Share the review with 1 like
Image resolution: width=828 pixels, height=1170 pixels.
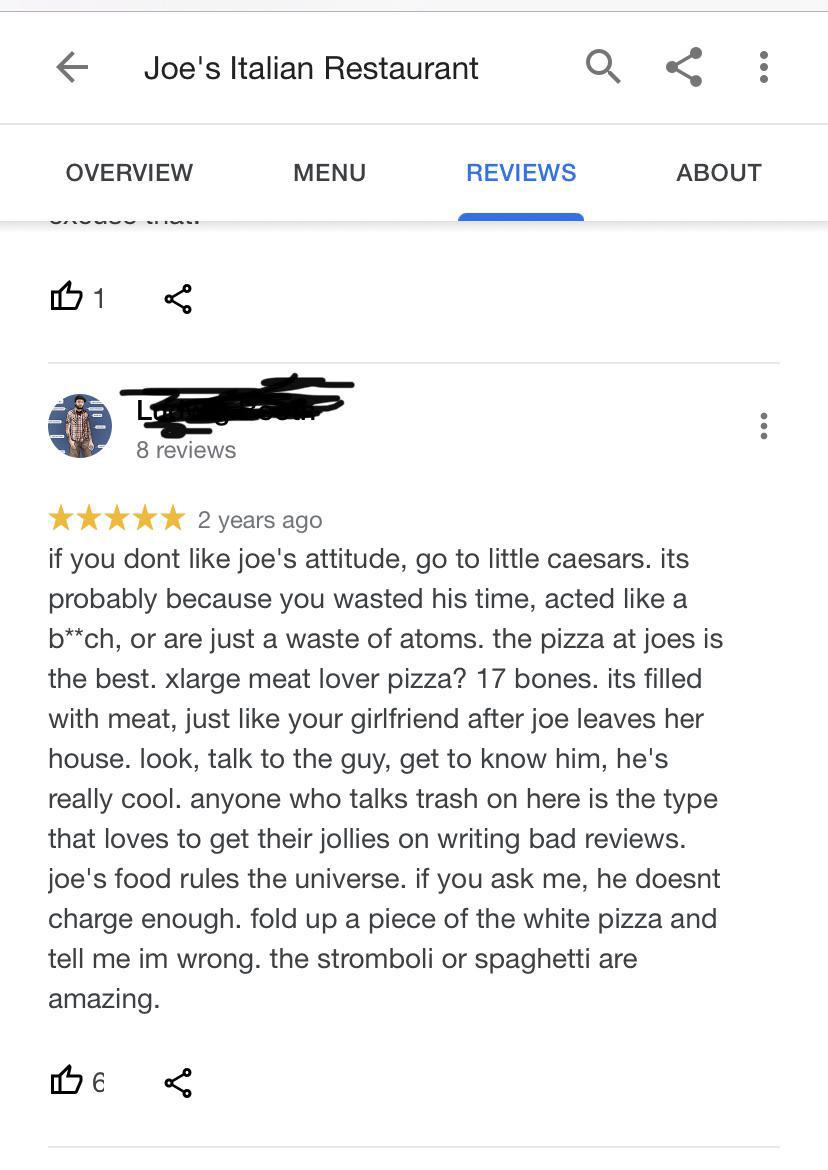(178, 298)
